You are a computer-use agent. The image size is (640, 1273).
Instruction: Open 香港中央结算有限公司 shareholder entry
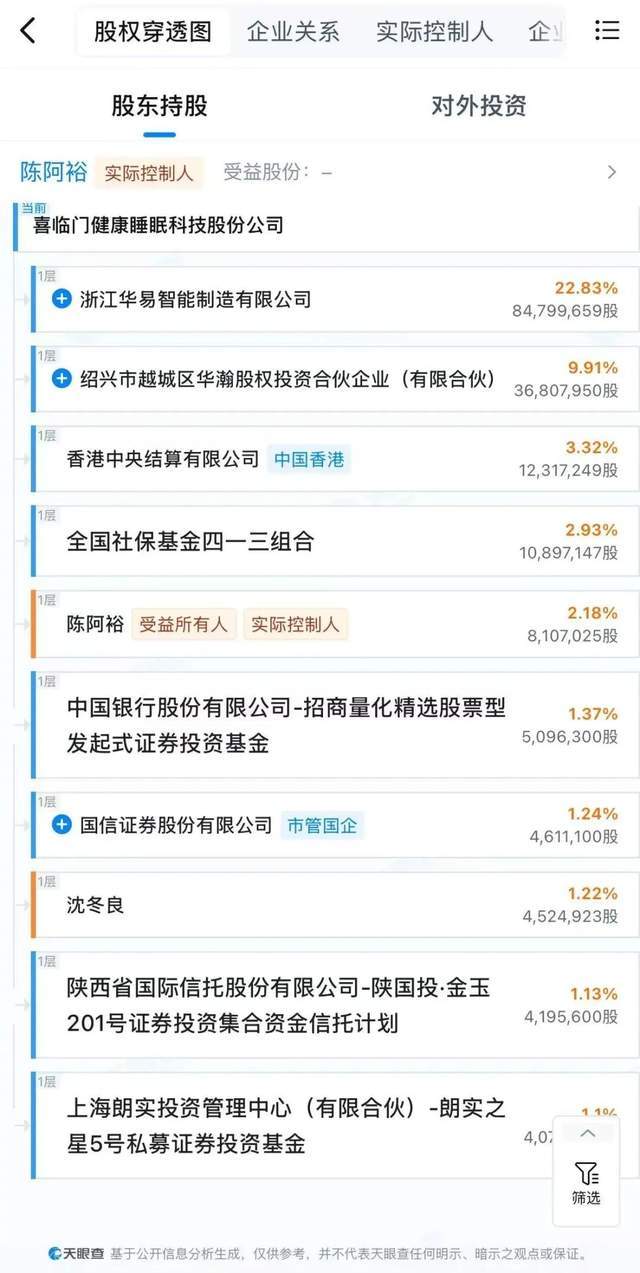click(x=163, y=459)
